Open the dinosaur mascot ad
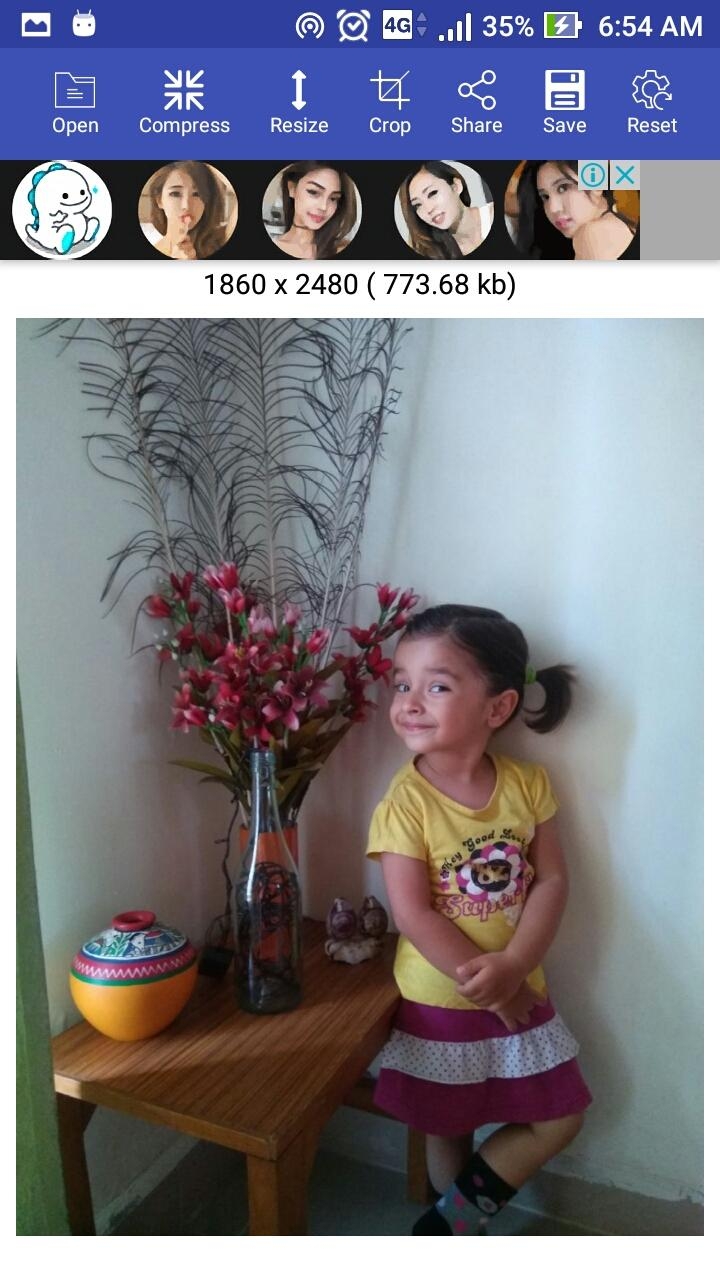720x1280 pixels. pyautogui.click(x=62, y=210)
